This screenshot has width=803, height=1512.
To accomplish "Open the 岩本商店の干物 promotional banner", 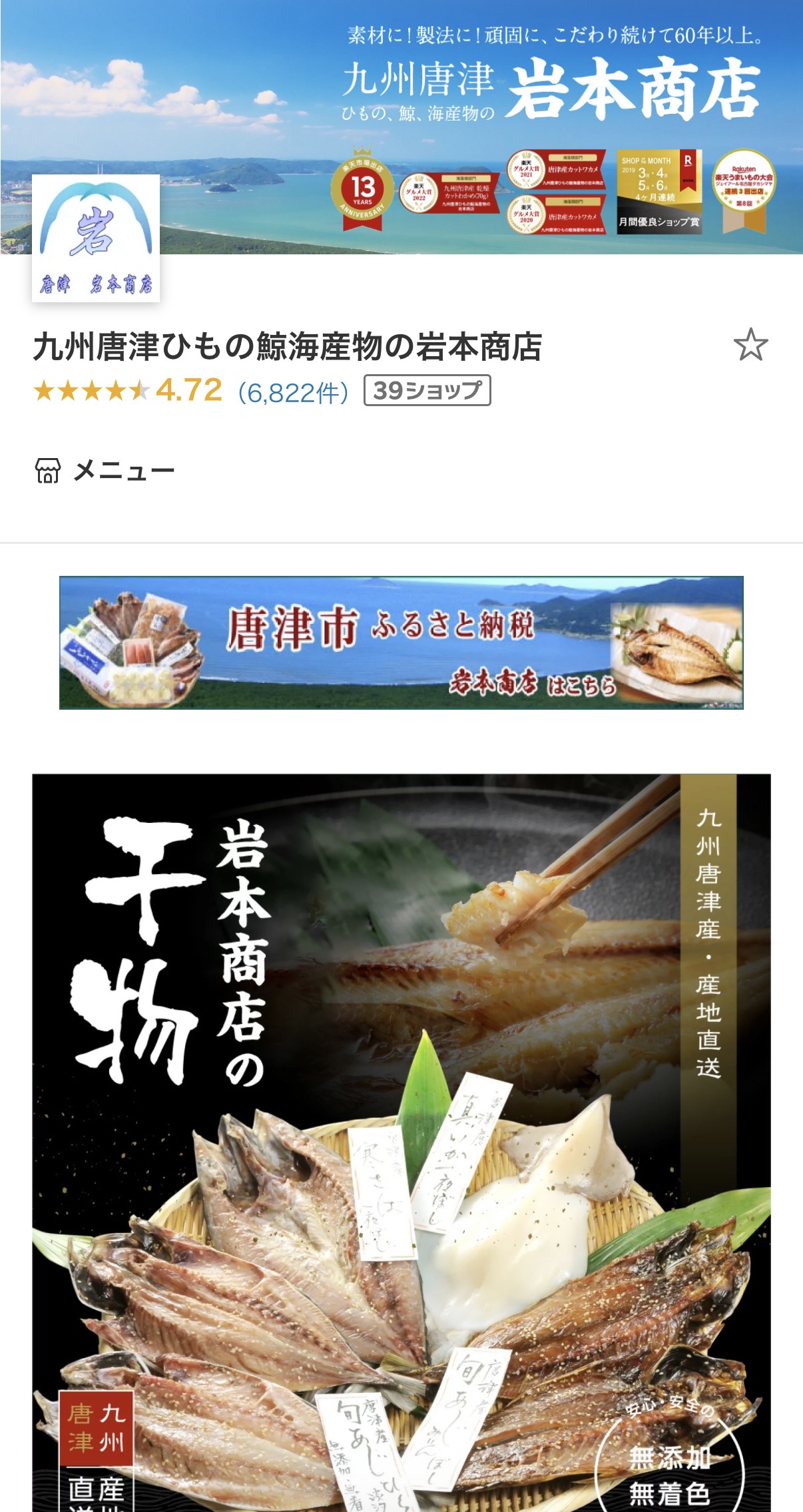I will click(x=401, y=1142).
